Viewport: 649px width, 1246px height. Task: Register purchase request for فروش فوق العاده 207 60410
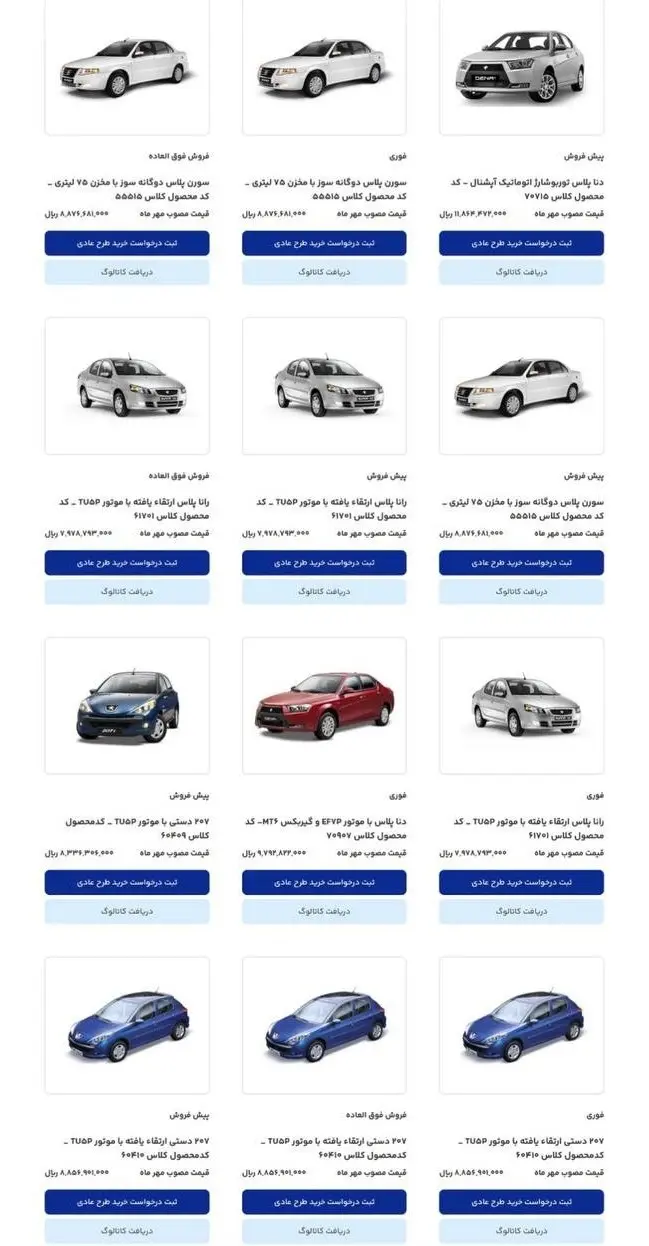click(324, 1201)
